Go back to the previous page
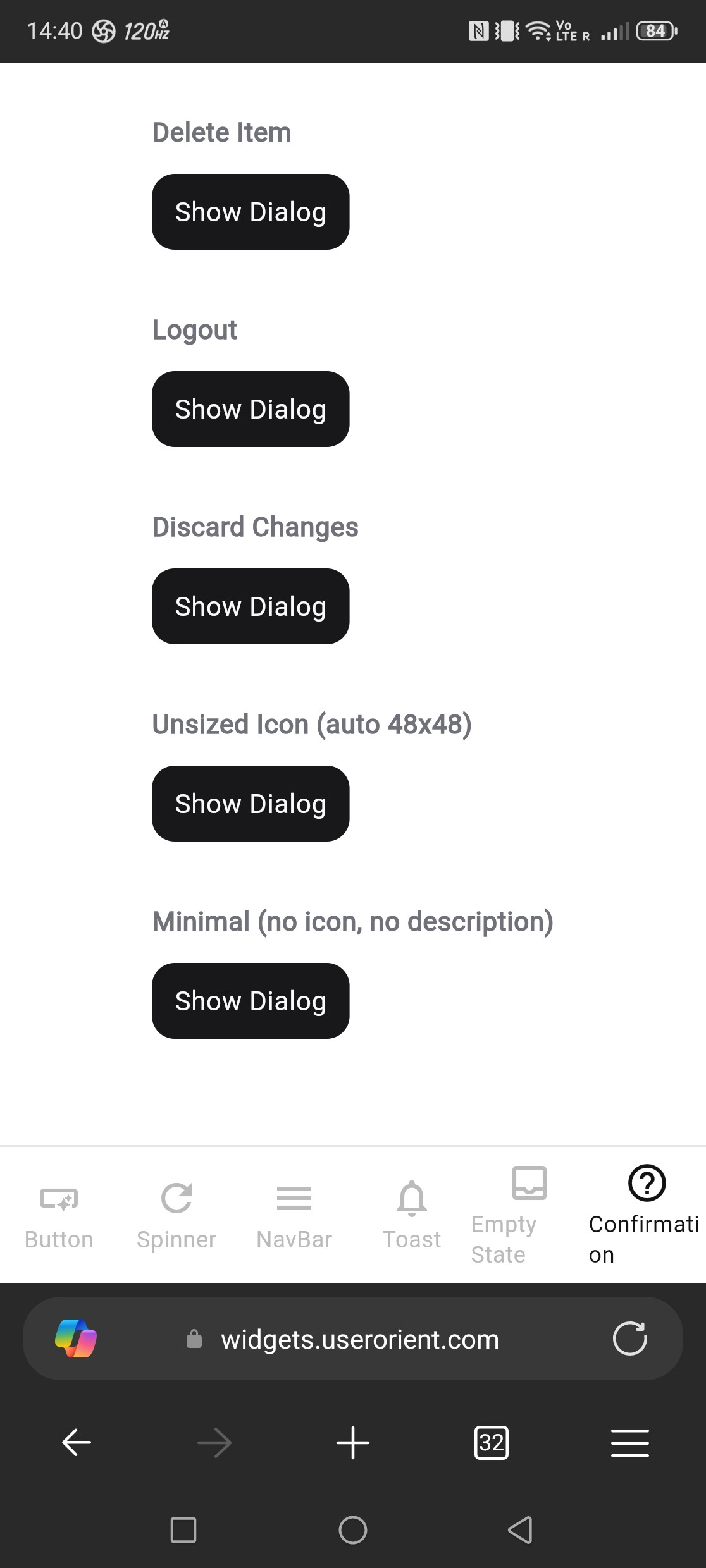This screenshot has height=1568, width=706. tap(77, 1443)
